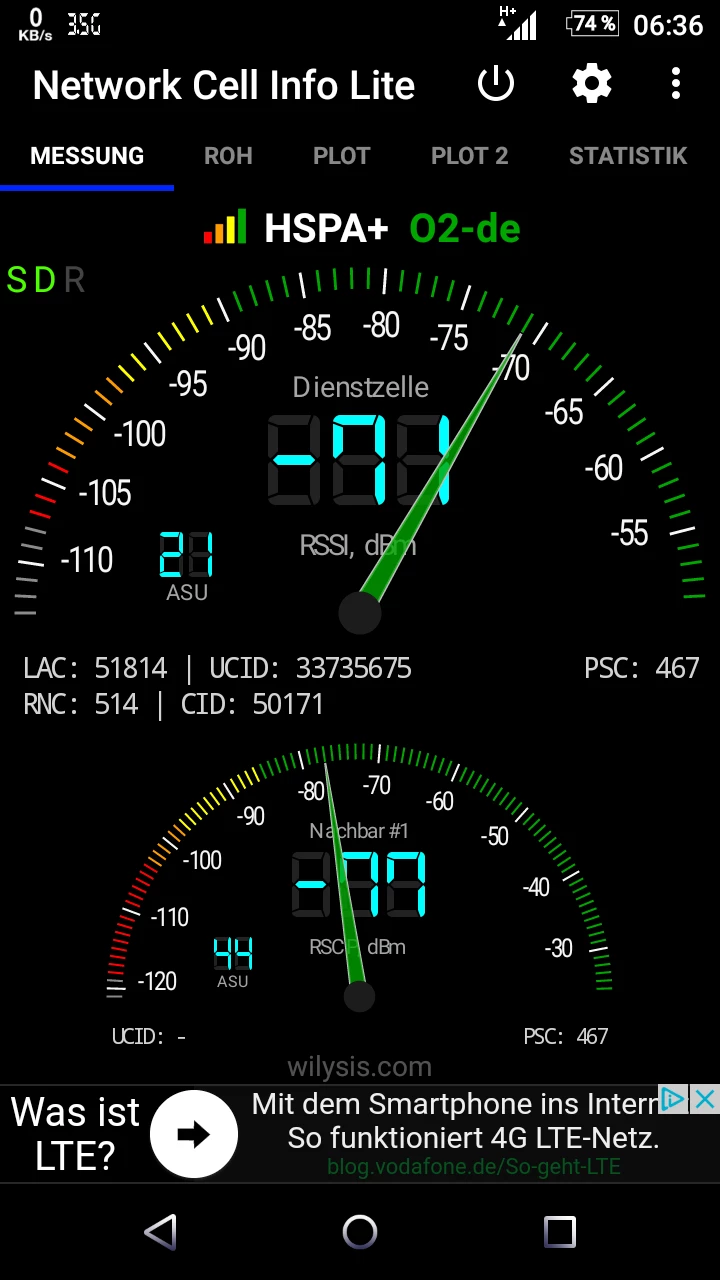Switch to the PLOT tab

coord(341,156)
